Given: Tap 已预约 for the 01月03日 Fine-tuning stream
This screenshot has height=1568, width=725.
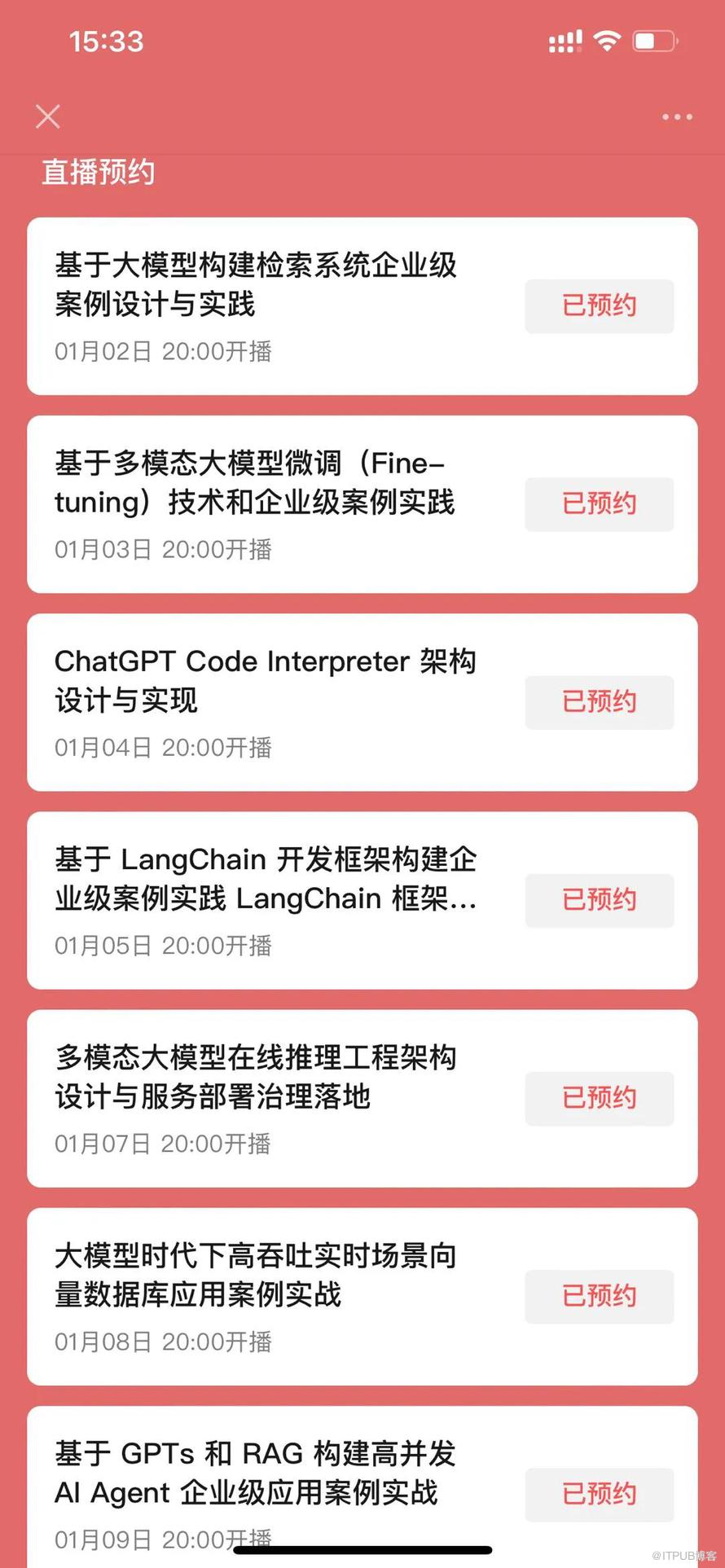Looking at the screenshot, I should pyautogui.click(x=599, y=504).
